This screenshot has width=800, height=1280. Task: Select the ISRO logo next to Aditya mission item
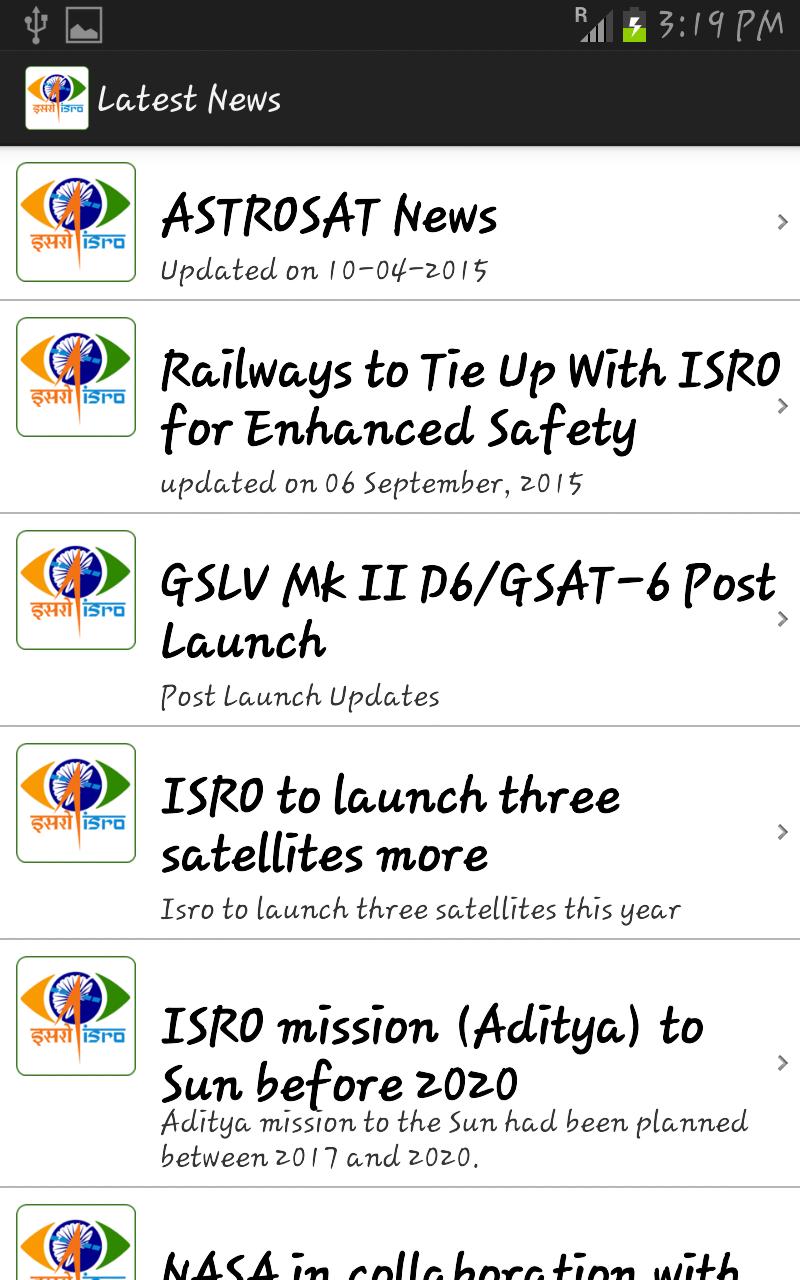75,1015
